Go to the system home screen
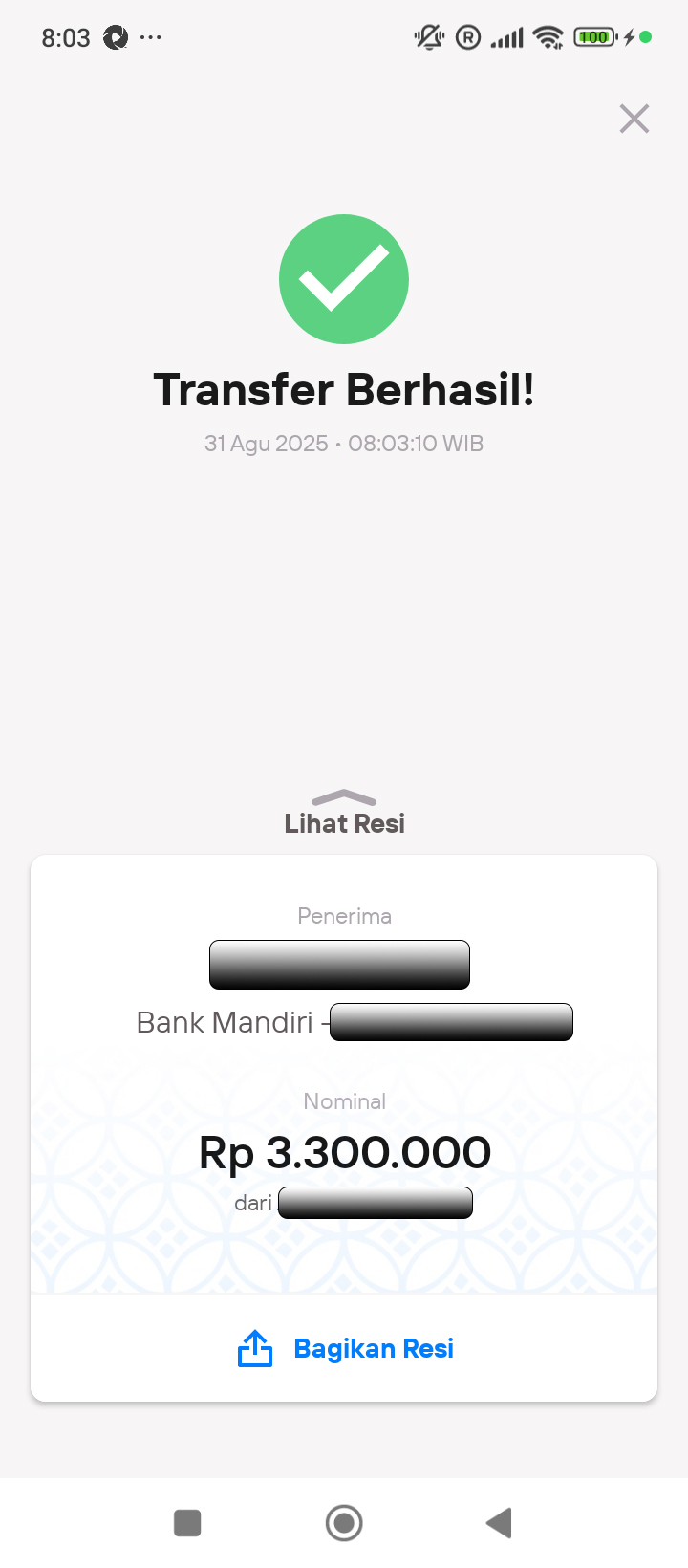 pyautogui.click(x=344, y=1522)
